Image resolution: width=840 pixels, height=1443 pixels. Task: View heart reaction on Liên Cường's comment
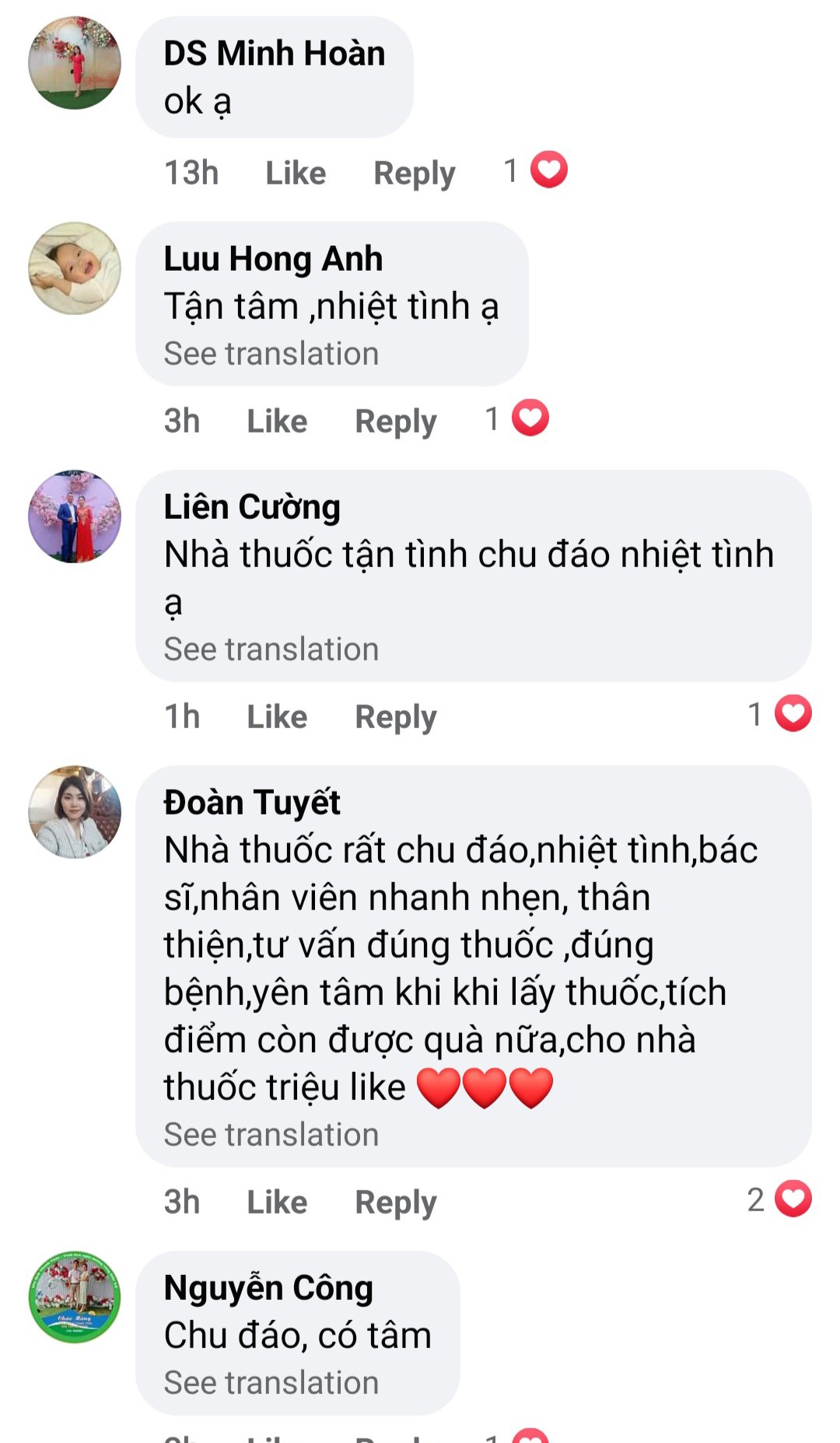[x=793, y=713]
